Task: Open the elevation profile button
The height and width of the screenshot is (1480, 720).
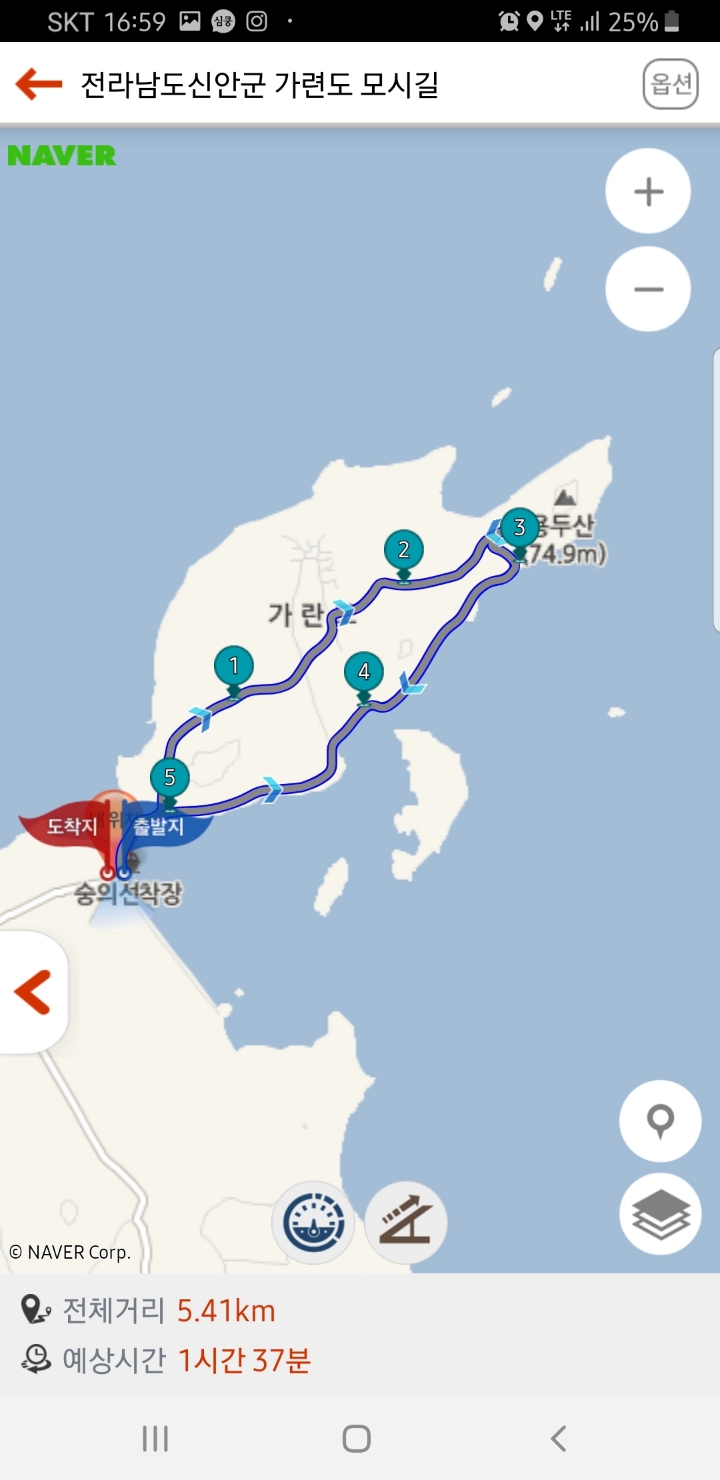Action: pyautogui.click(x=405, y=1222)
